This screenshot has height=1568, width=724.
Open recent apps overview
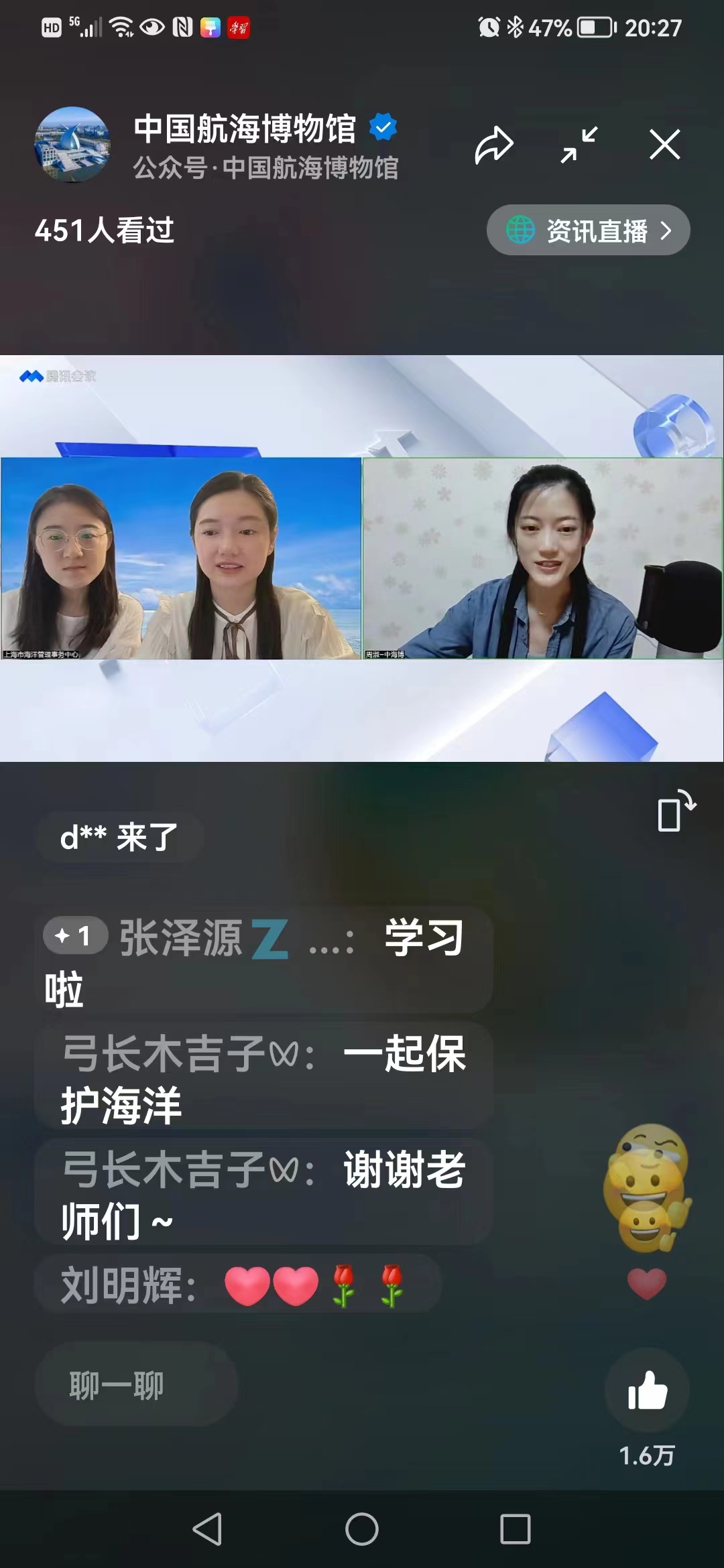(x=515, y=1528)
